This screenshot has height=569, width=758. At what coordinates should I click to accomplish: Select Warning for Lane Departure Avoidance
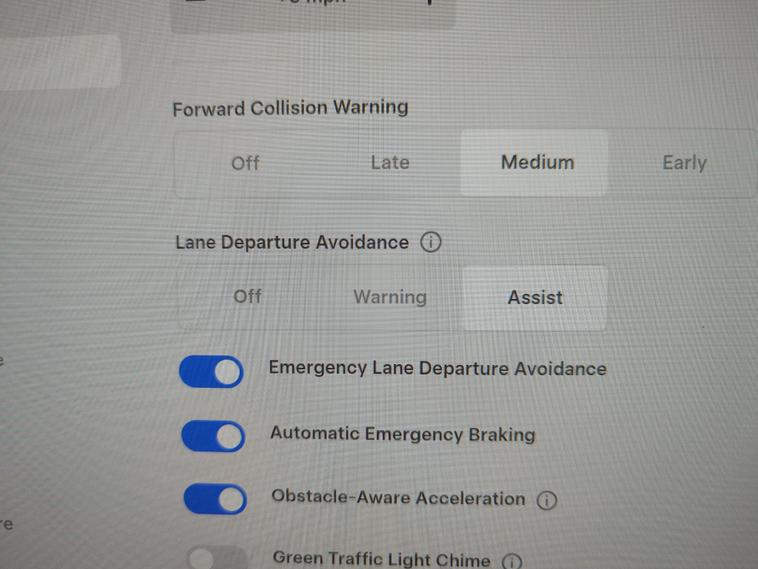(x=390, y=297)
